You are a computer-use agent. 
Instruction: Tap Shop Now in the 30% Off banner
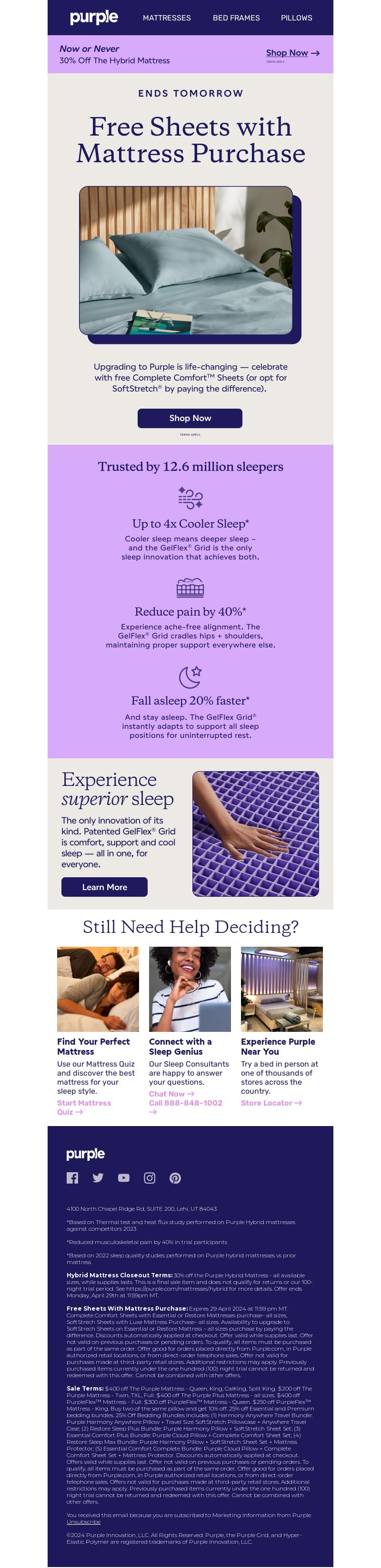tap(292, 53)
